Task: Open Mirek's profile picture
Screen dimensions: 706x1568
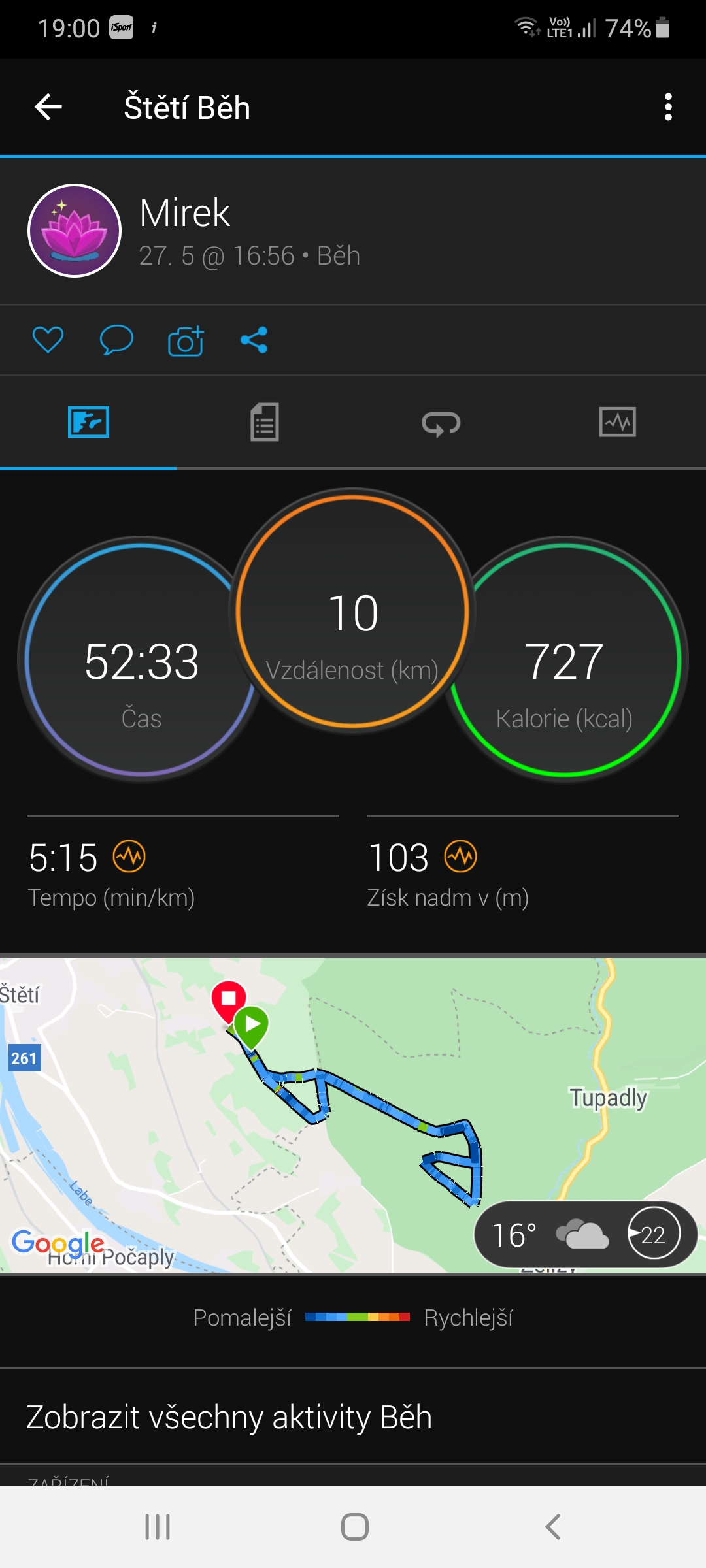Action: (75, 231)
